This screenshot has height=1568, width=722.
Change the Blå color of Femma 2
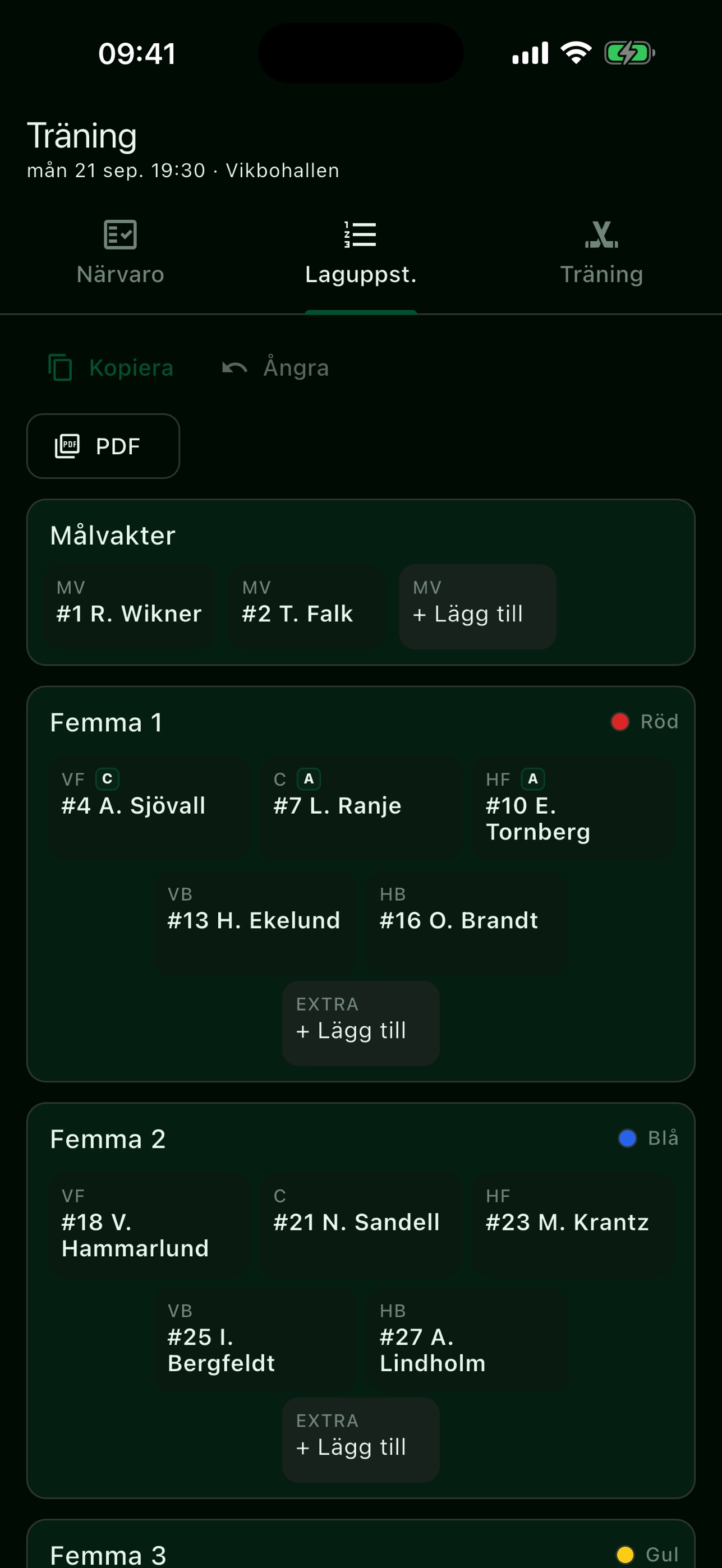click(x=649, y=1138)
